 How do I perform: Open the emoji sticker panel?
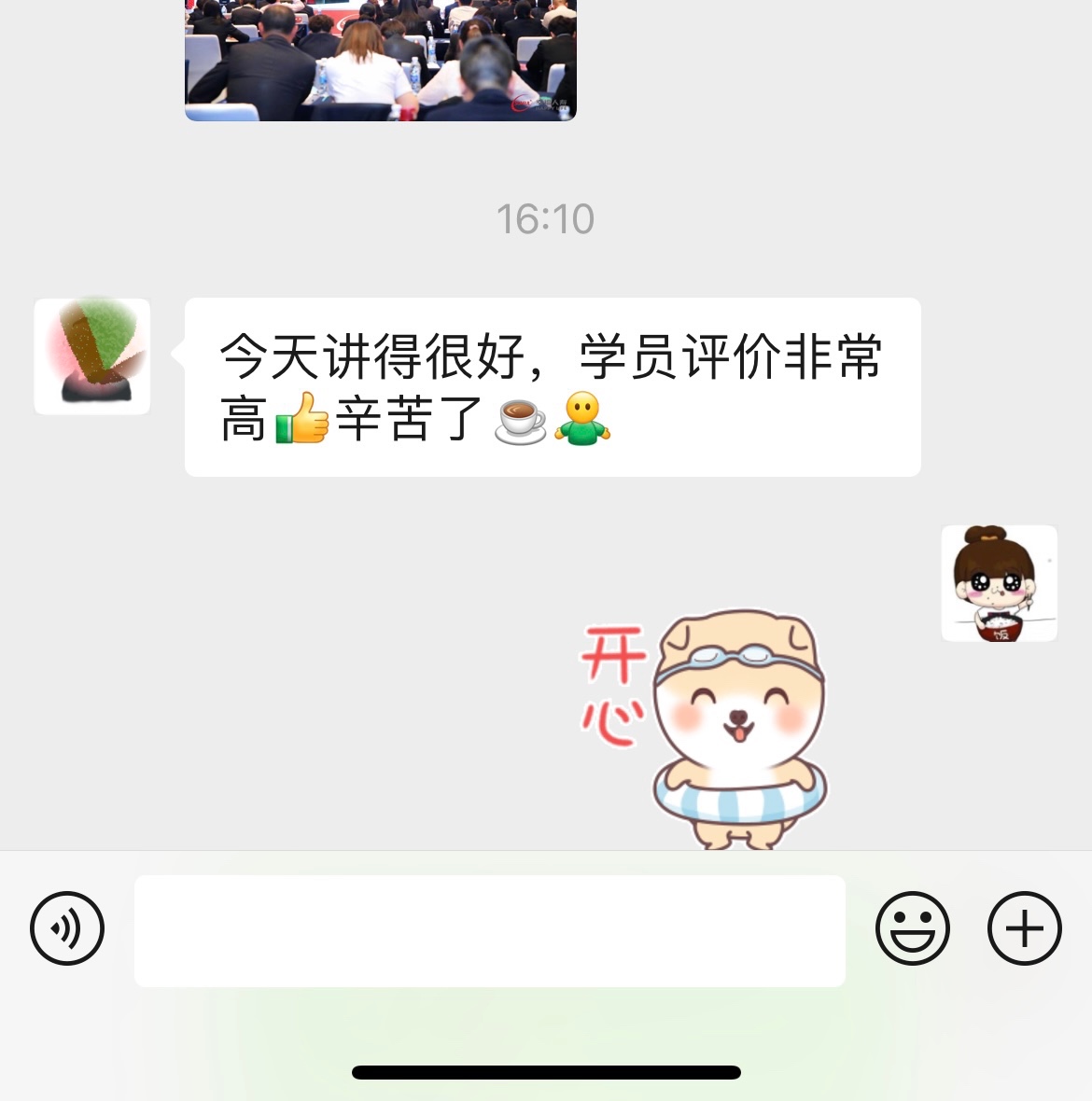[x=912, y=928]
